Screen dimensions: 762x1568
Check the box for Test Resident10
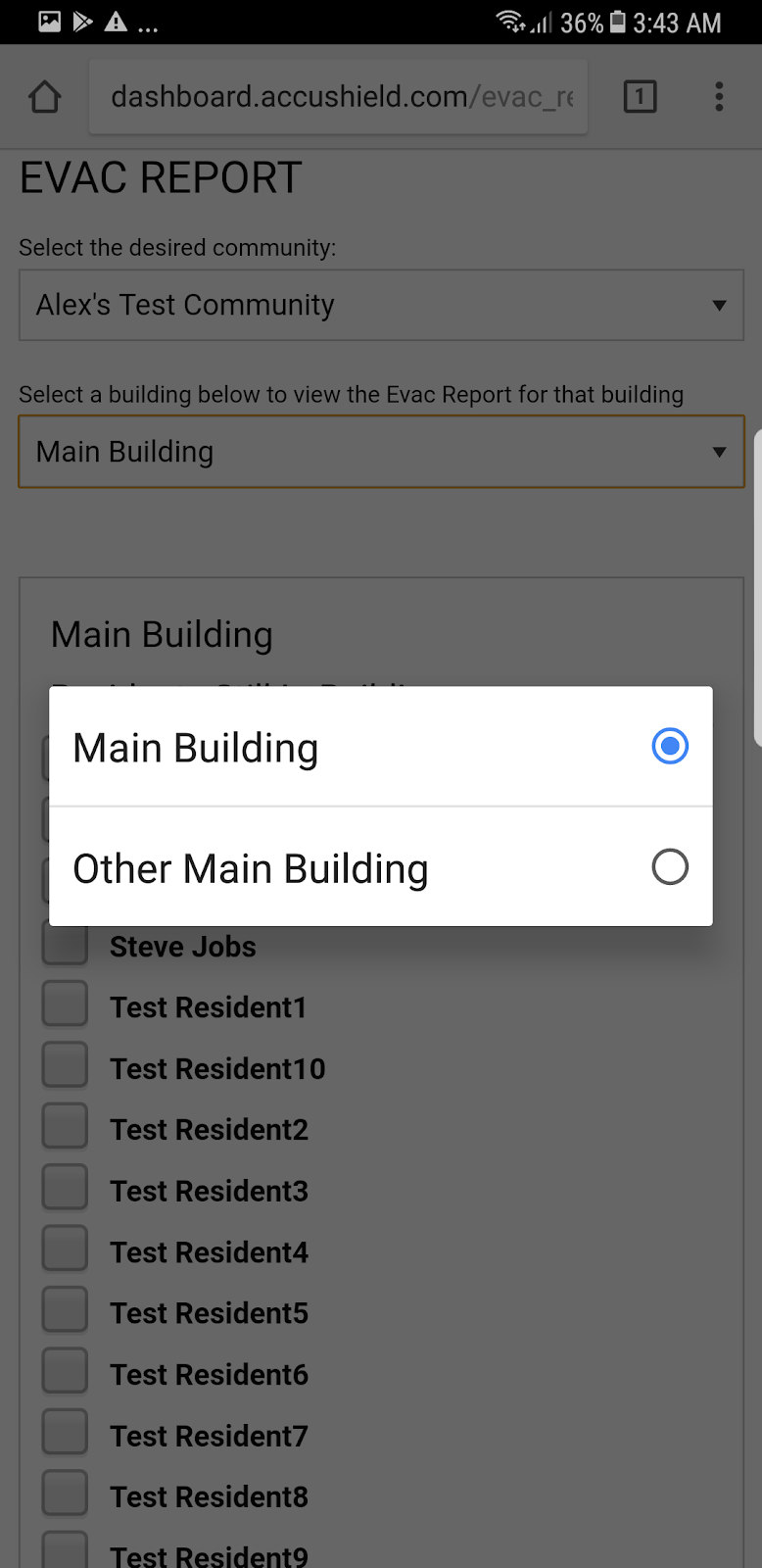[x=65, y=1066]
